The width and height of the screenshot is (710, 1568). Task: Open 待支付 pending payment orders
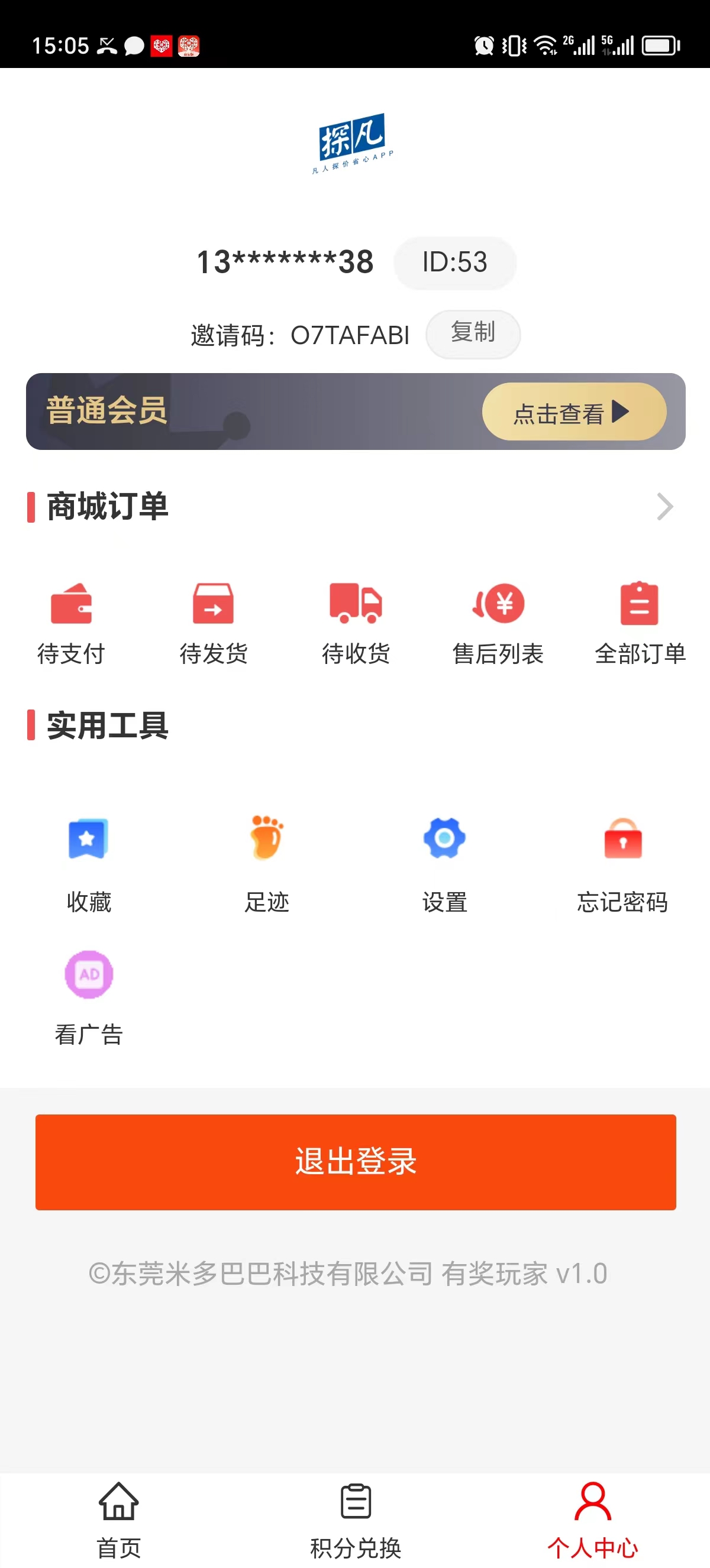click(x=71, y=622)
